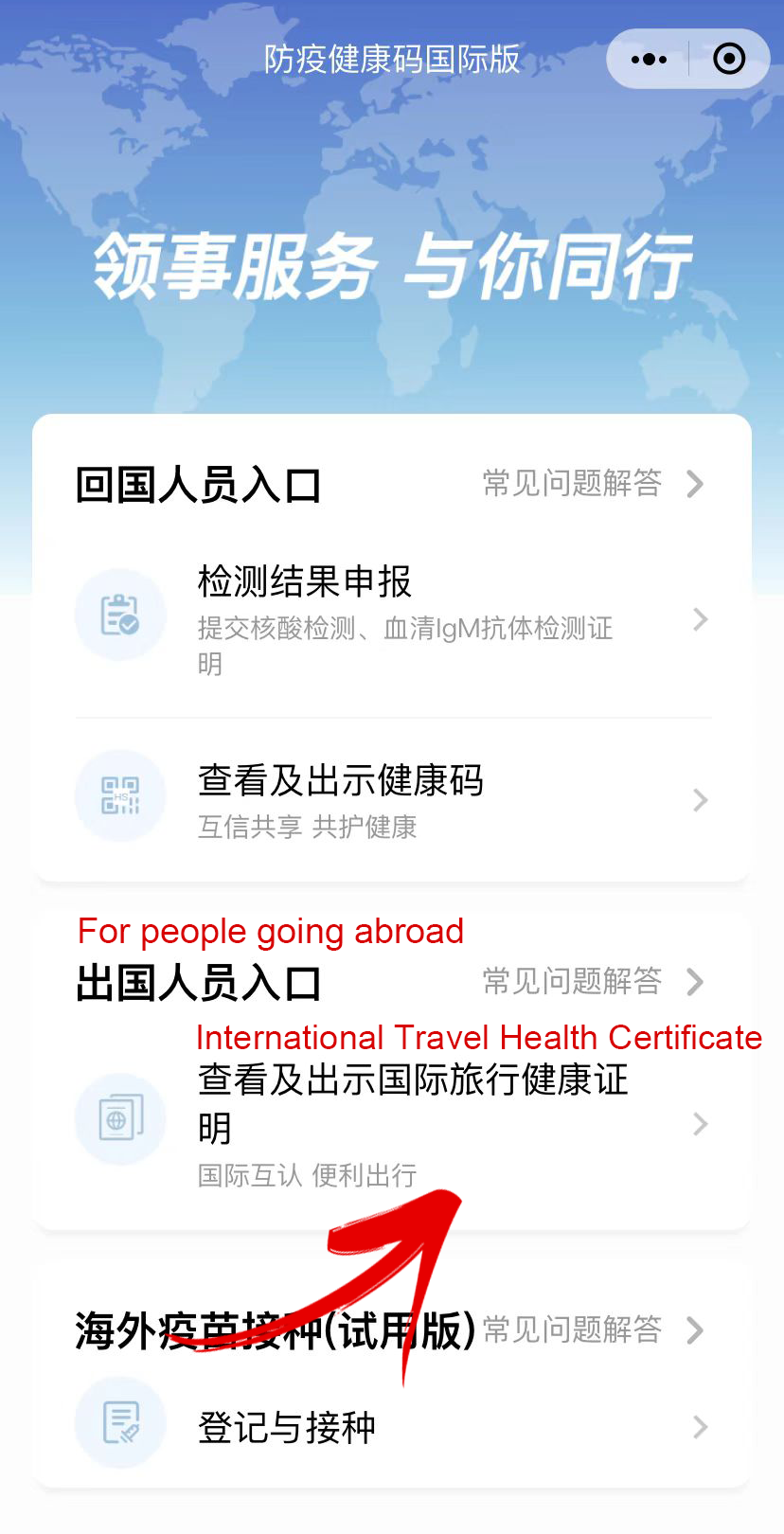Open 查看及出示健康码
Screen dimensions: 784x1534
click(x=392, y=800)
